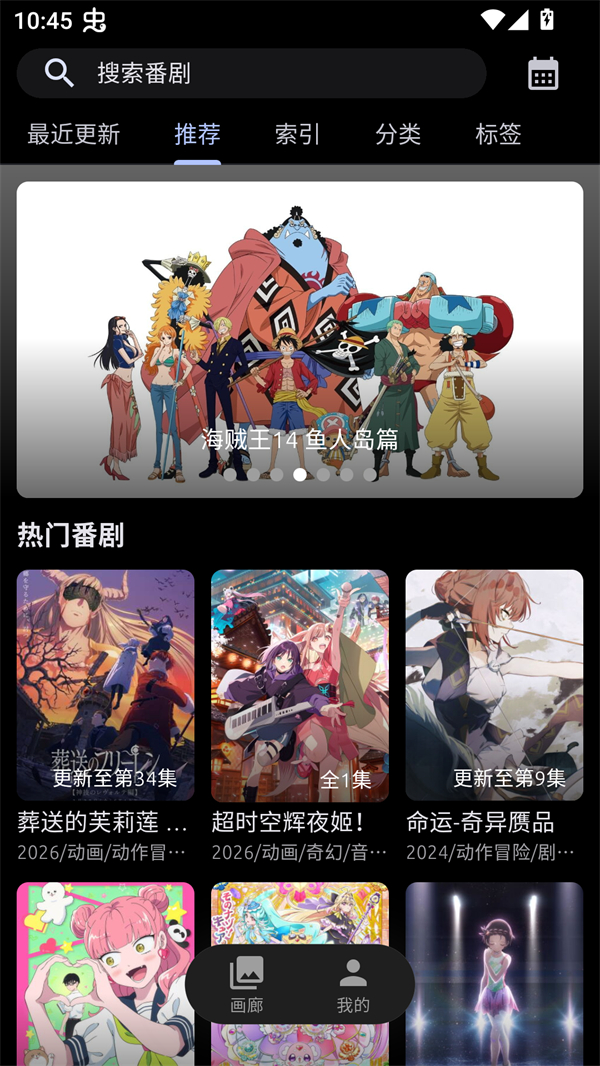Switch to the 最近更新 tab
This screenshot has height=1066, width=600.
[74, 134]
